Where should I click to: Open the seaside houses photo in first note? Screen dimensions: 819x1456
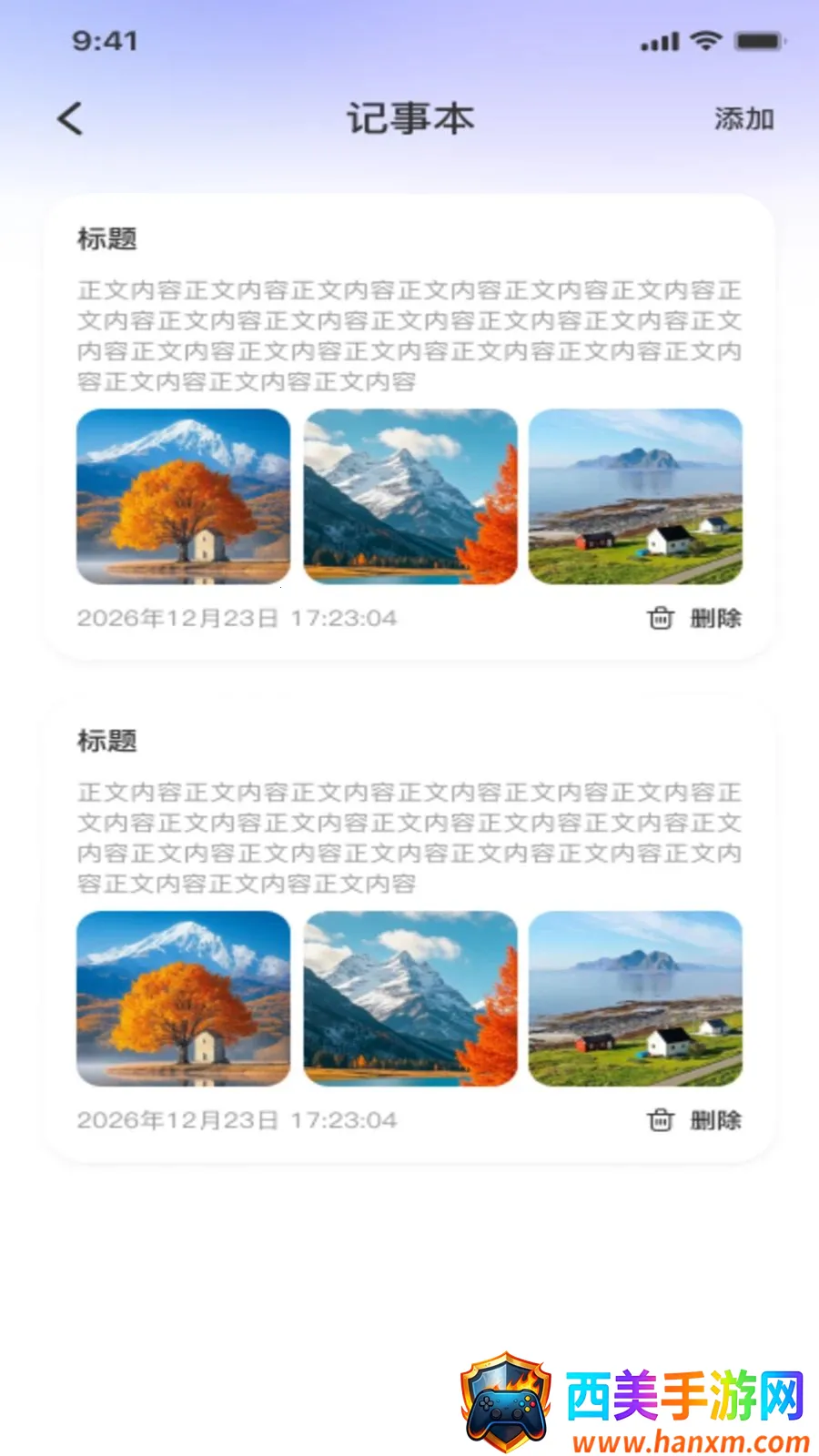click(x=635, y=497)
